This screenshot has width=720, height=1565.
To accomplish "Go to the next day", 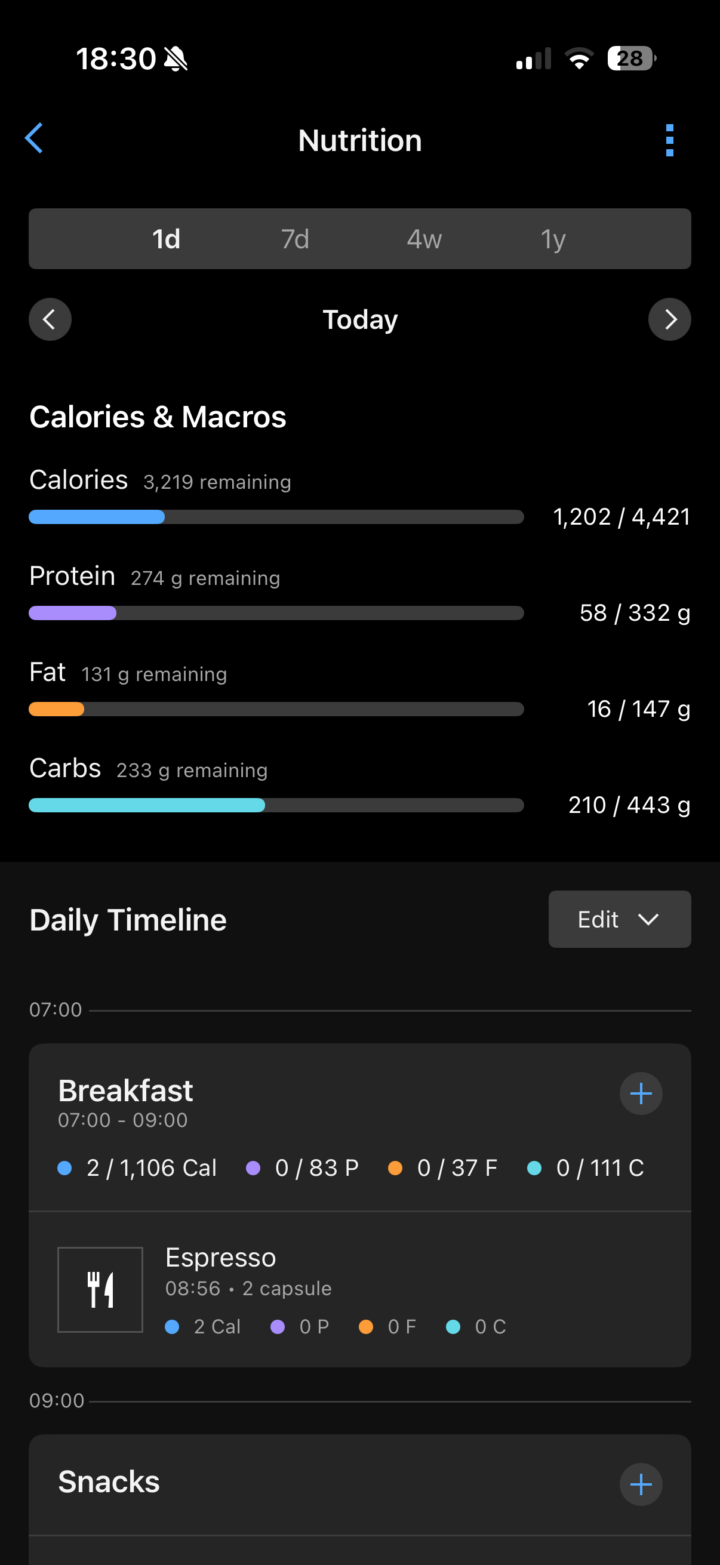I will (669, 320).
